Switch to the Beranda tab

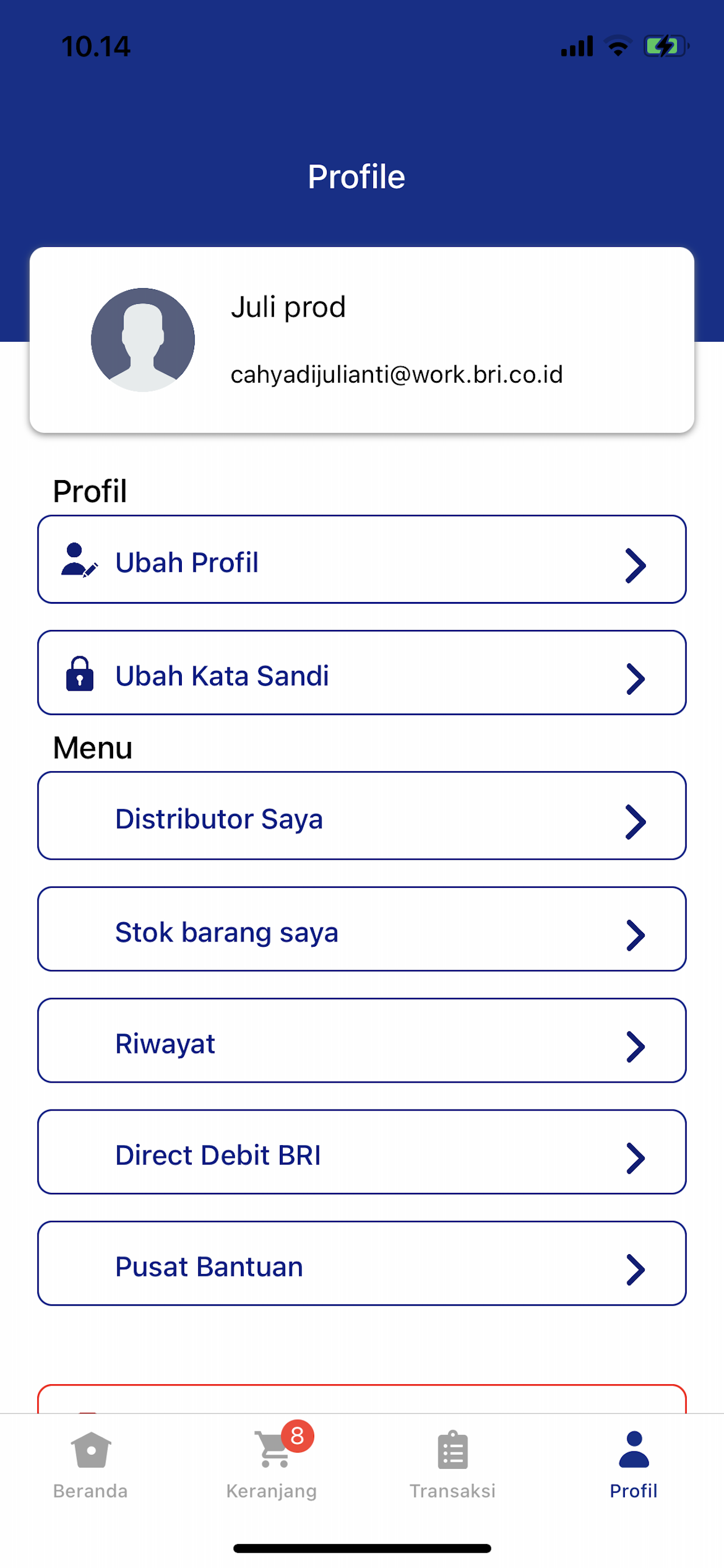[x=91, y=1465]
